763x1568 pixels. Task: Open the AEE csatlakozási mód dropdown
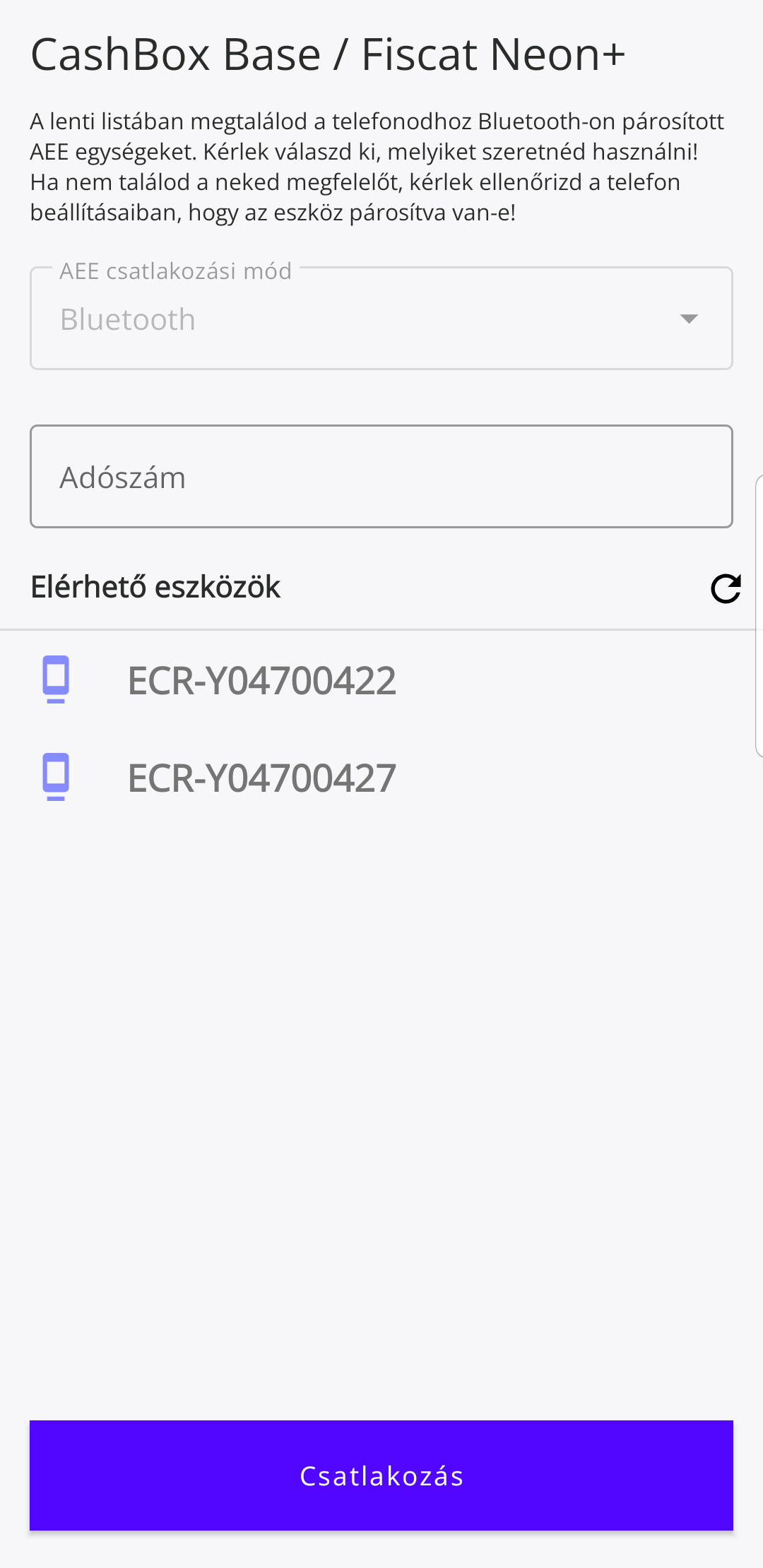pyautogui.click(x=381, y=319)
